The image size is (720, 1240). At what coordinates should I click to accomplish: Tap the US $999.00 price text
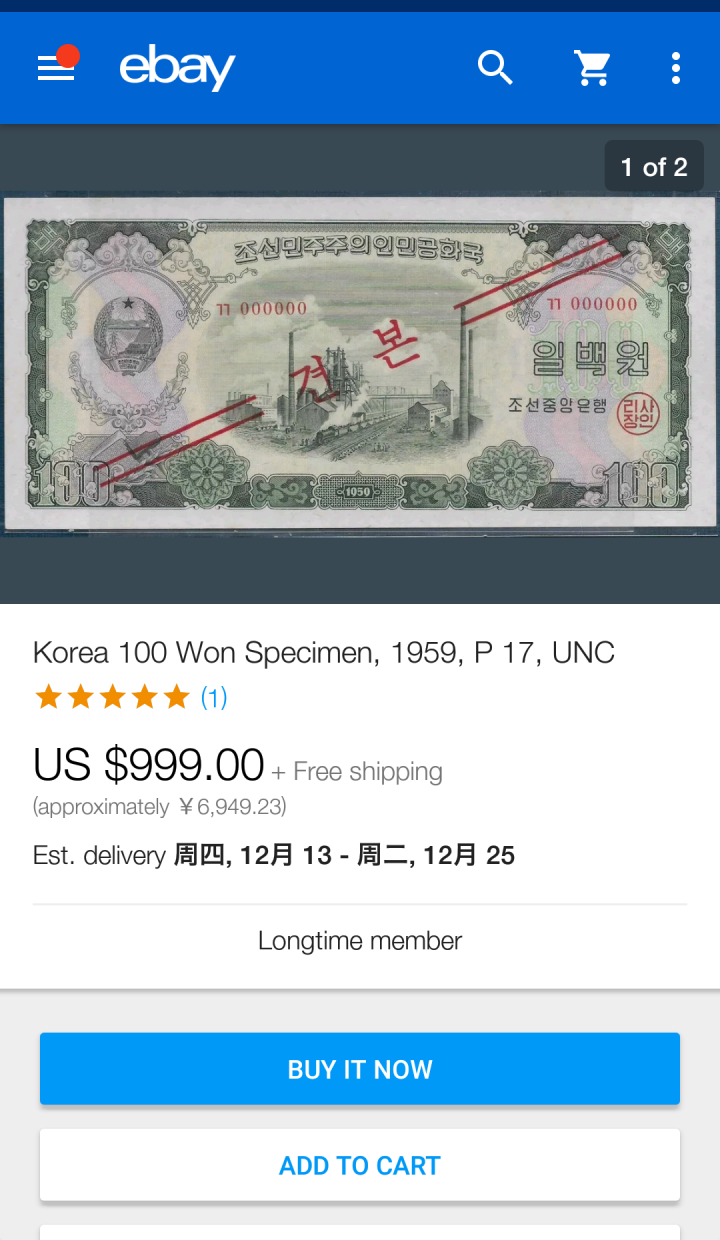tap(148, 764)
